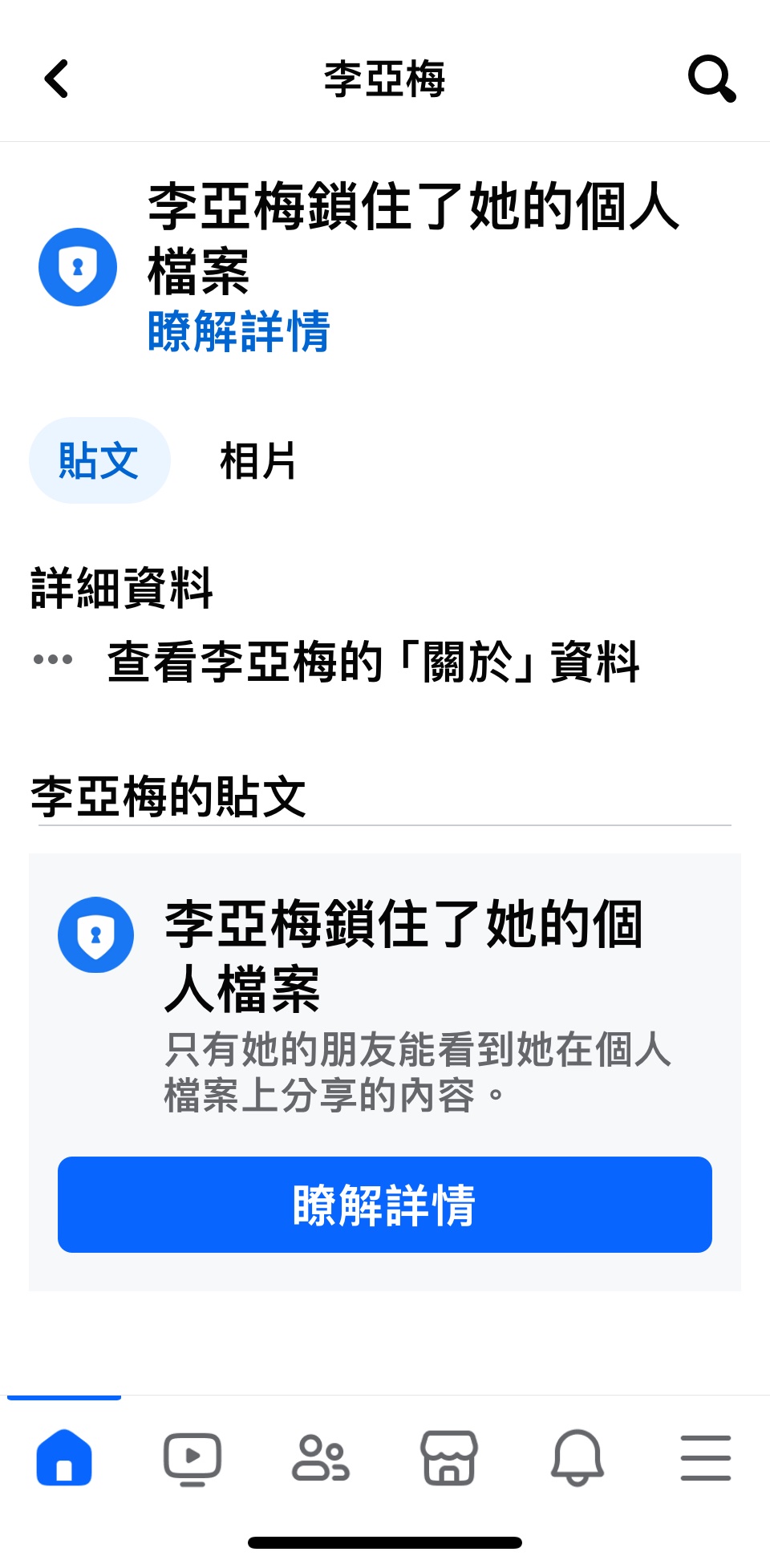The width and height of the screenshot is (770, 1568).
Task: Tap the blue 瞭解詳情 link under heading
Action: click(x=239, y=331)
